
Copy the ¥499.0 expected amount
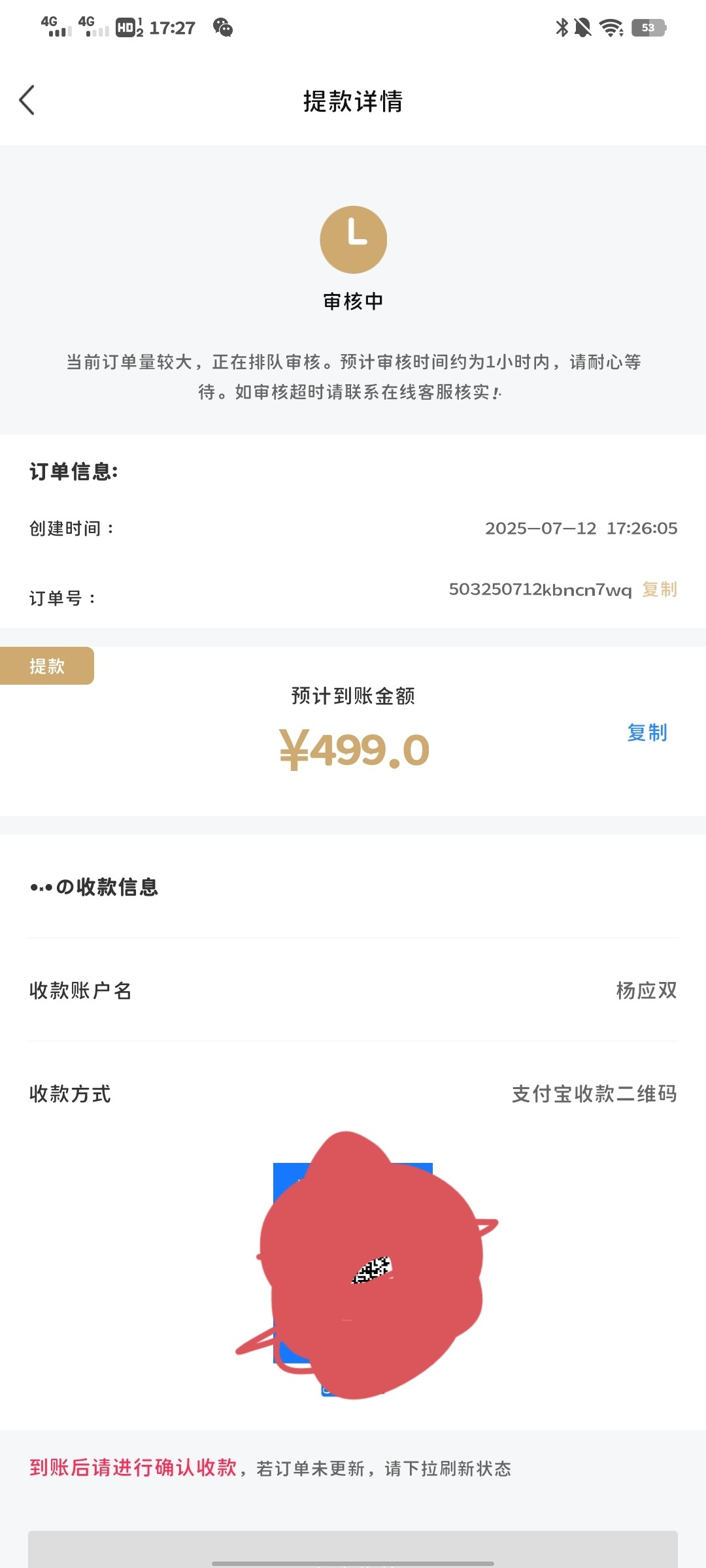click(647, 732)
